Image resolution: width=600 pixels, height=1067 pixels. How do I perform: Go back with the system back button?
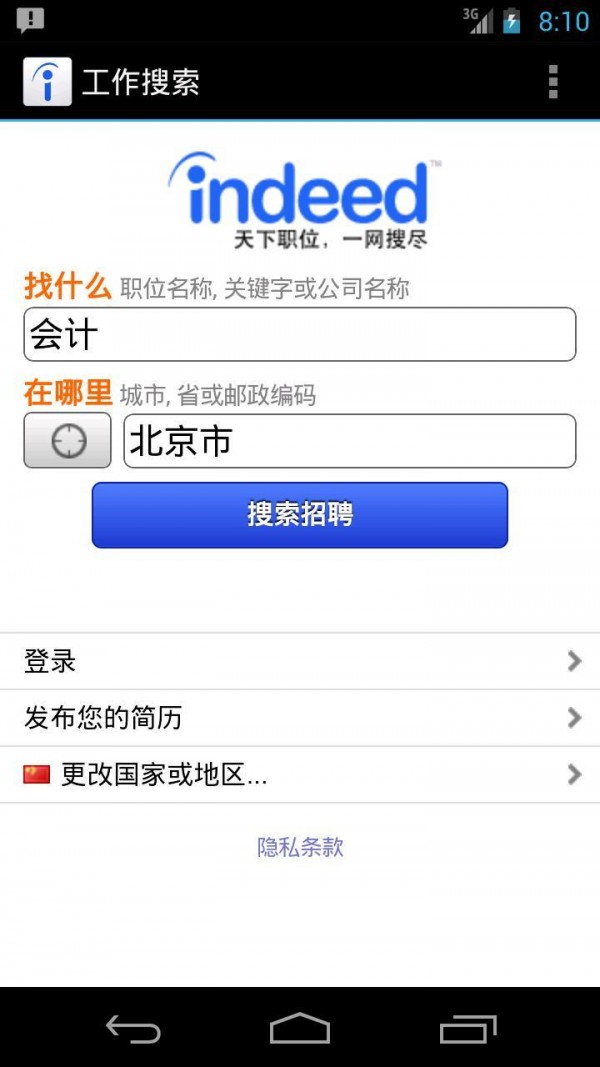[x=133, y=1028]
